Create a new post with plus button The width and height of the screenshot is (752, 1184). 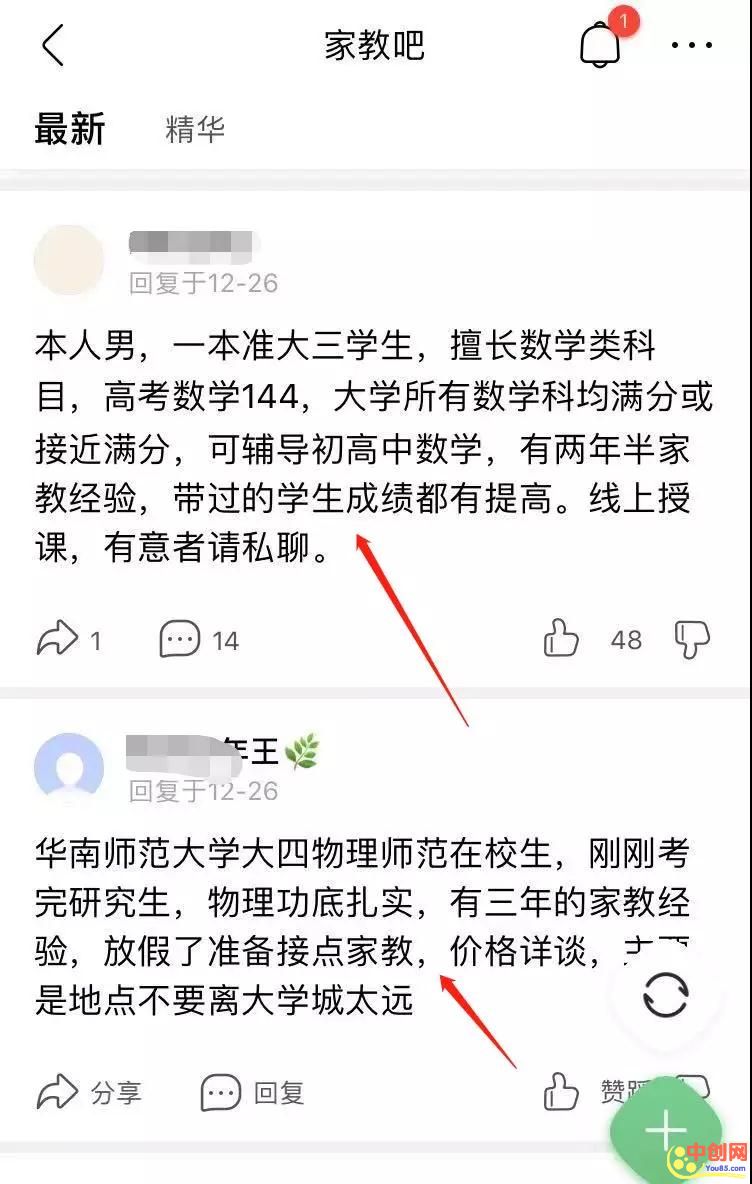(x=666, y=1132)
